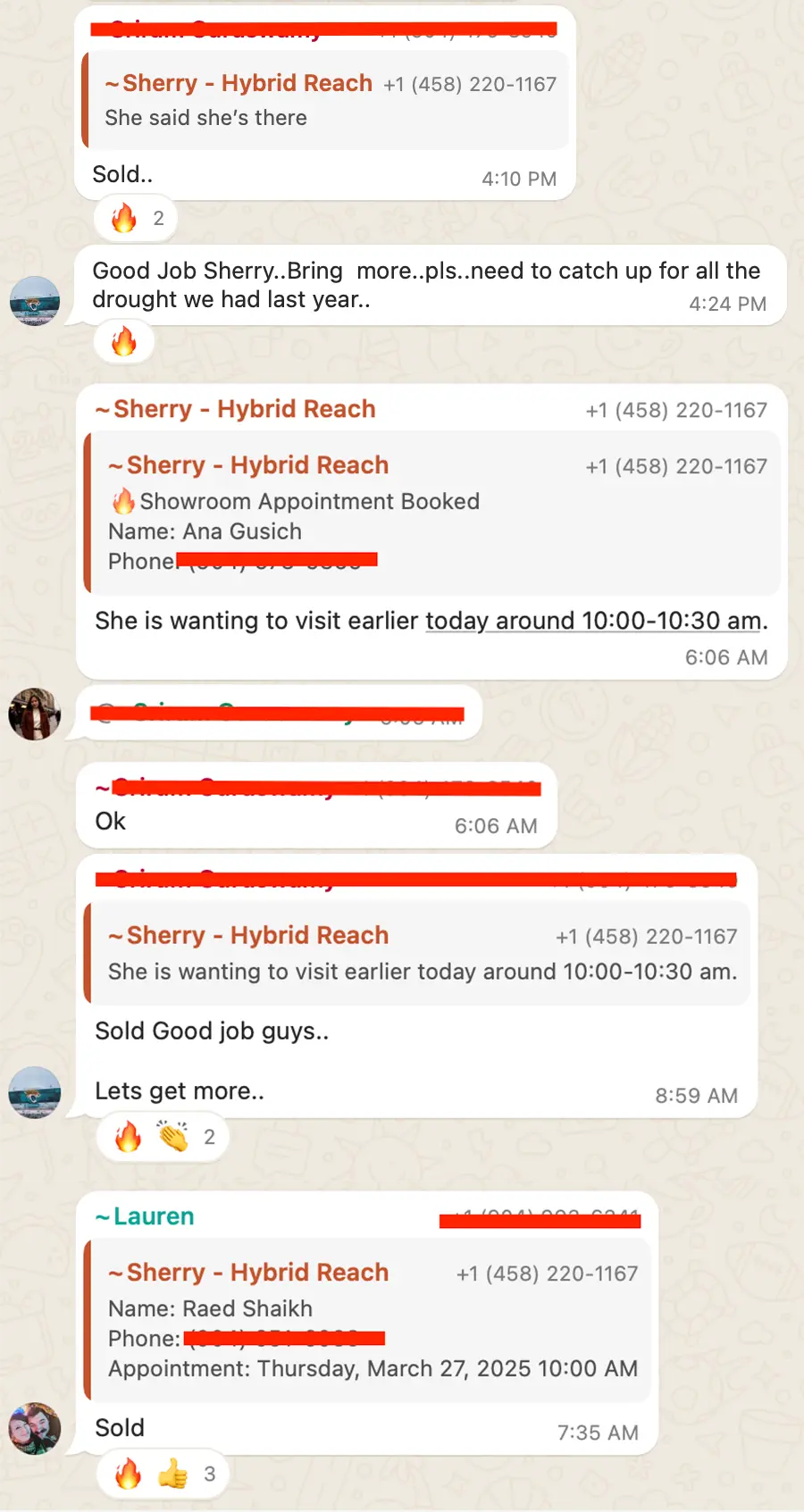Tap avatar beside Lauren's "Sold" message

[x=35, y=1428]
